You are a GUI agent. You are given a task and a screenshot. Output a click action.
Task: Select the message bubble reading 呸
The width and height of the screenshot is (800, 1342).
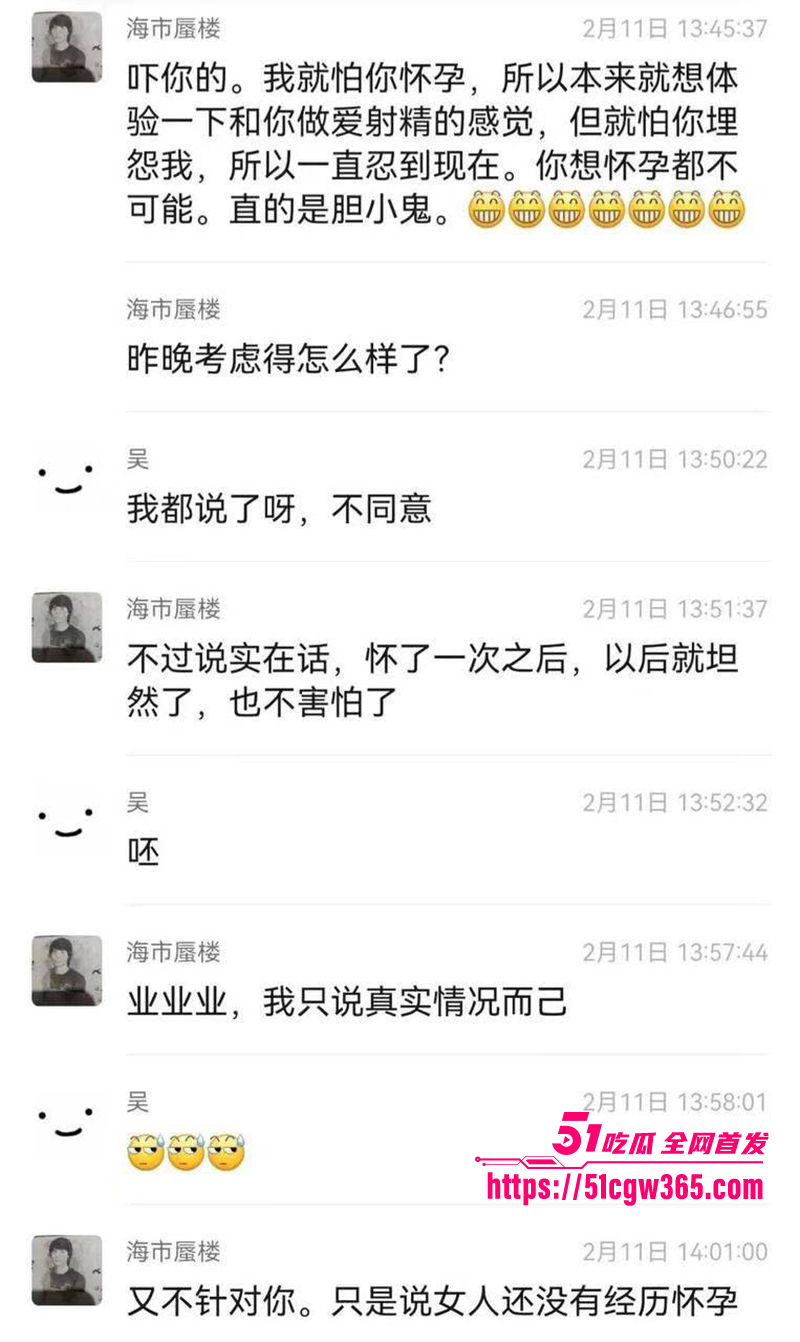point(142,852)
